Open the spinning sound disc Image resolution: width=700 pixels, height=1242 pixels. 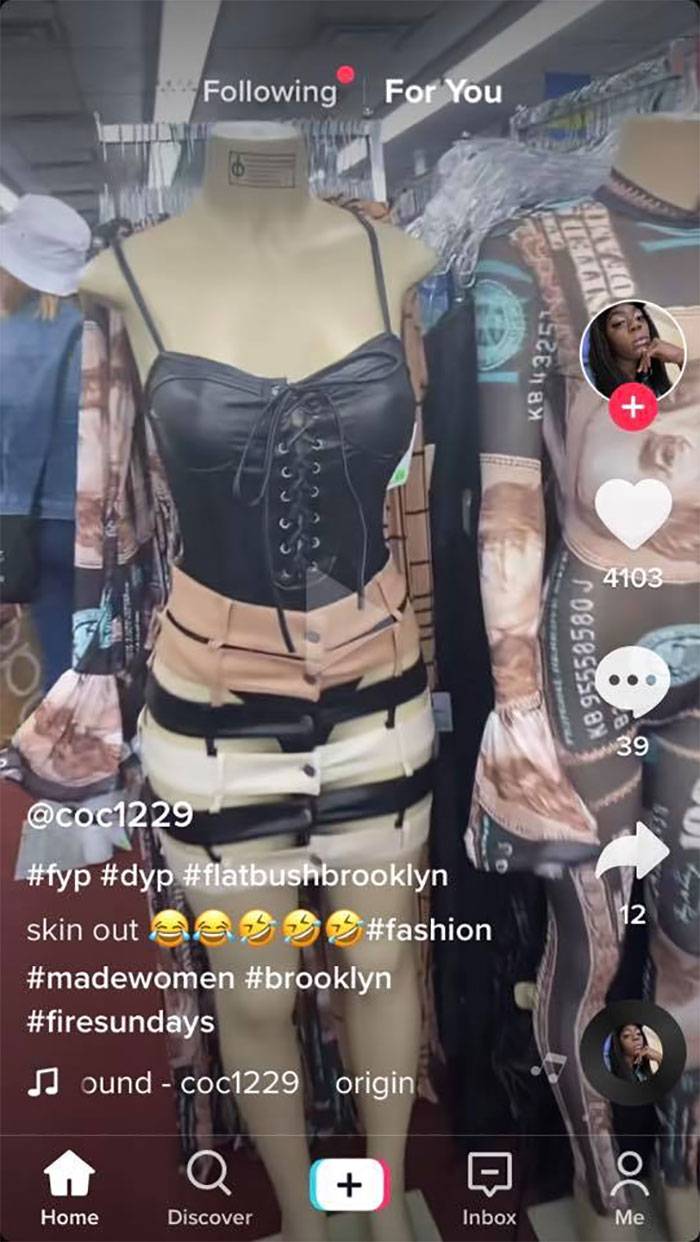631,1052
